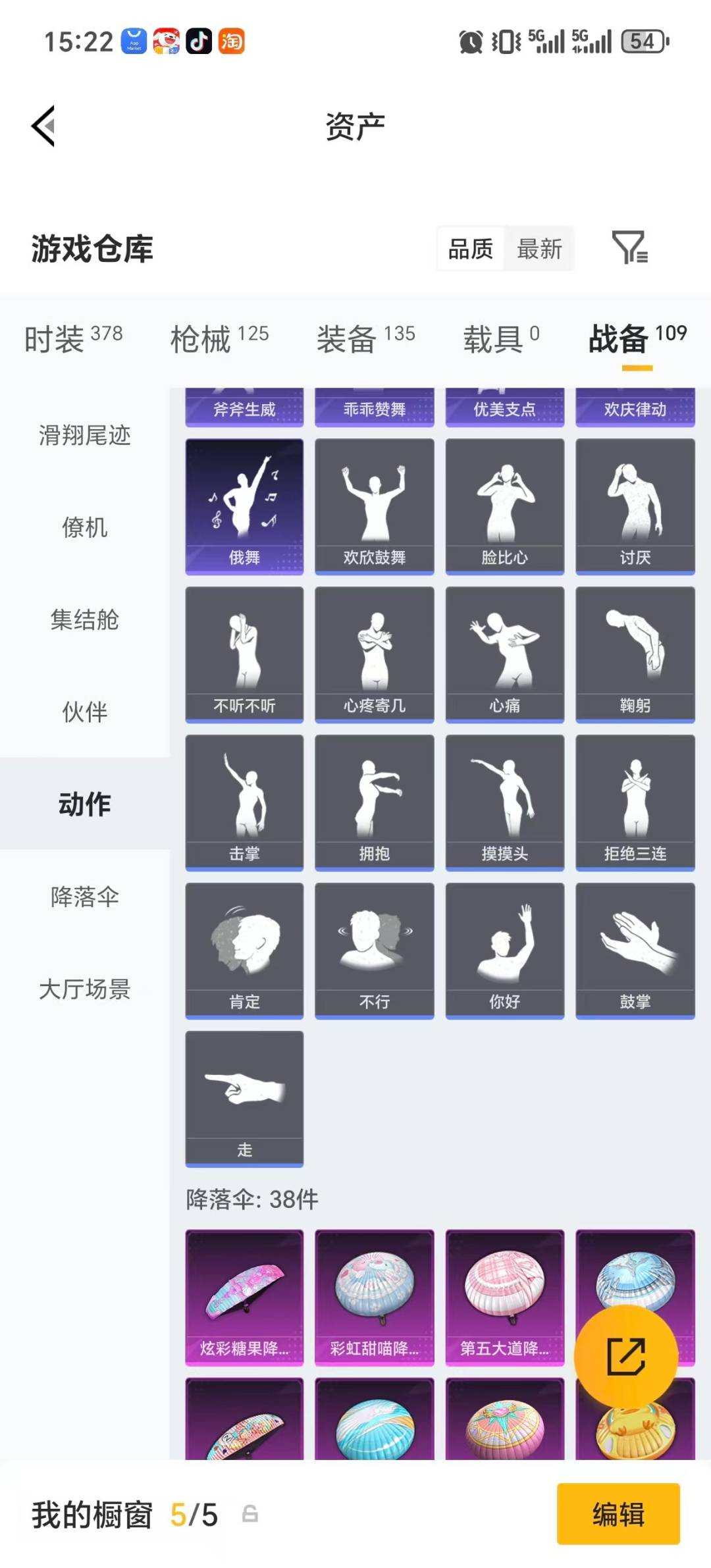The width and height of the screenshot is (711, 1568).
Task: Check the battery indicator showing 54
Action: click(x=642, y=41)
